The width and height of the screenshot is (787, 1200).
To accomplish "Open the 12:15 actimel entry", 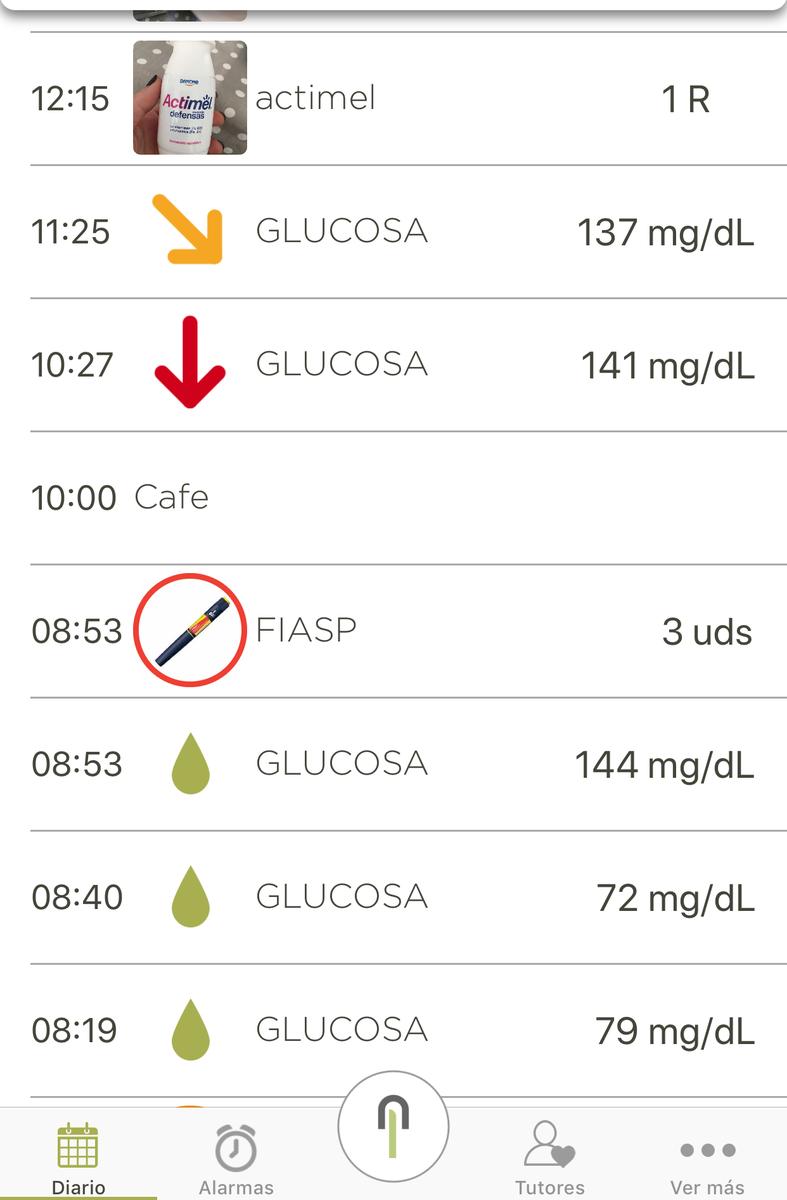I will point(393,99).
